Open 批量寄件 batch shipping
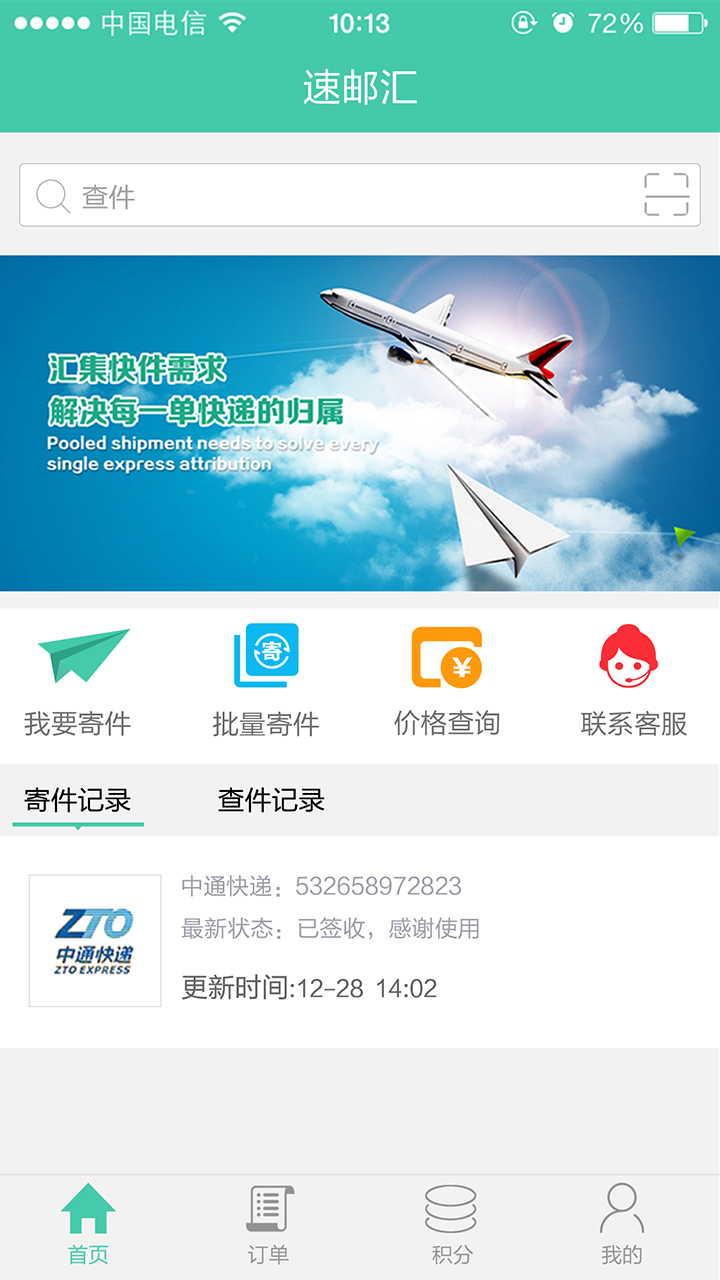Viewport: 720px width, 1280px height. point(266,681)
